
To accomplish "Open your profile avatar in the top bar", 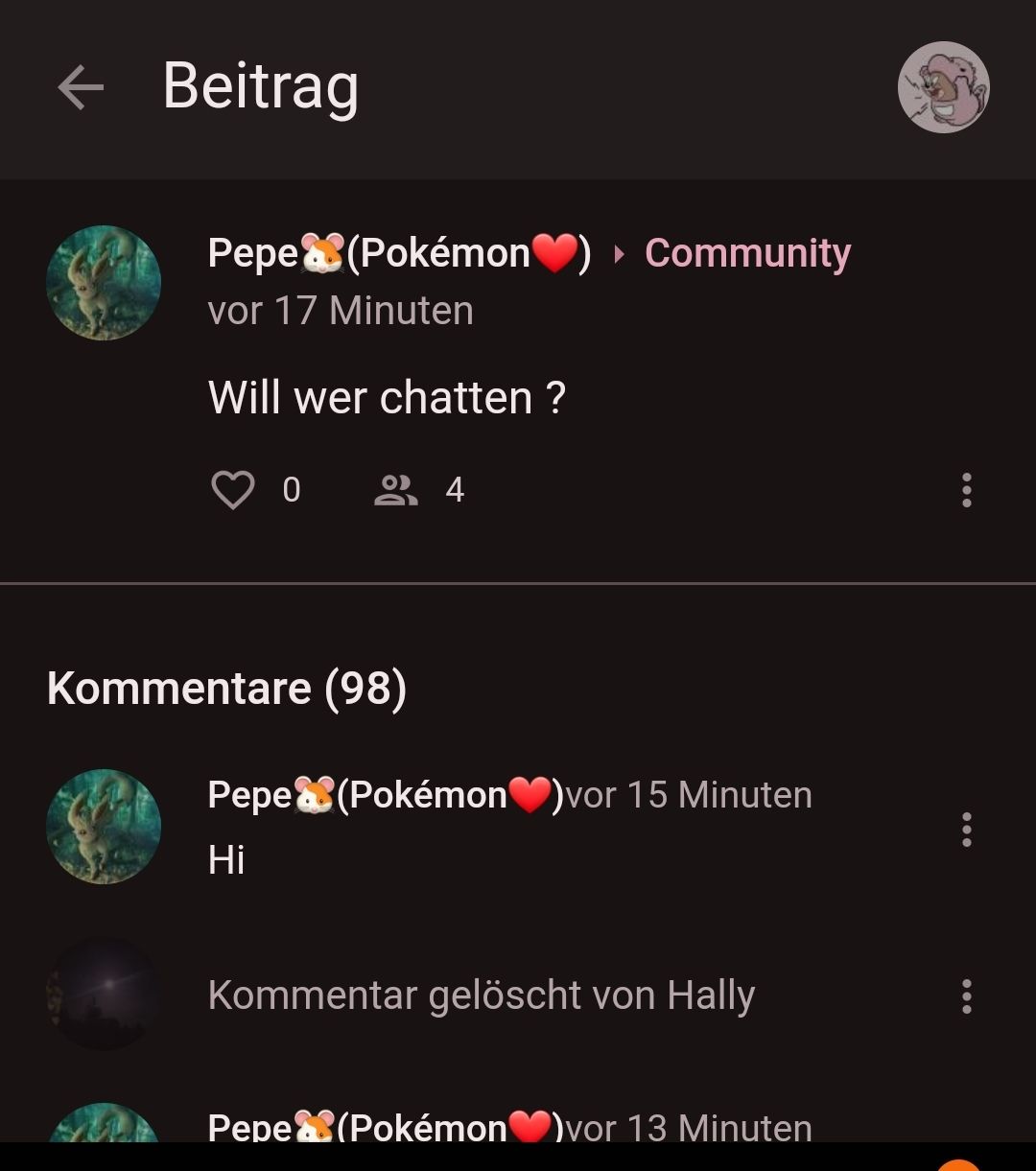I will point(943,87).
